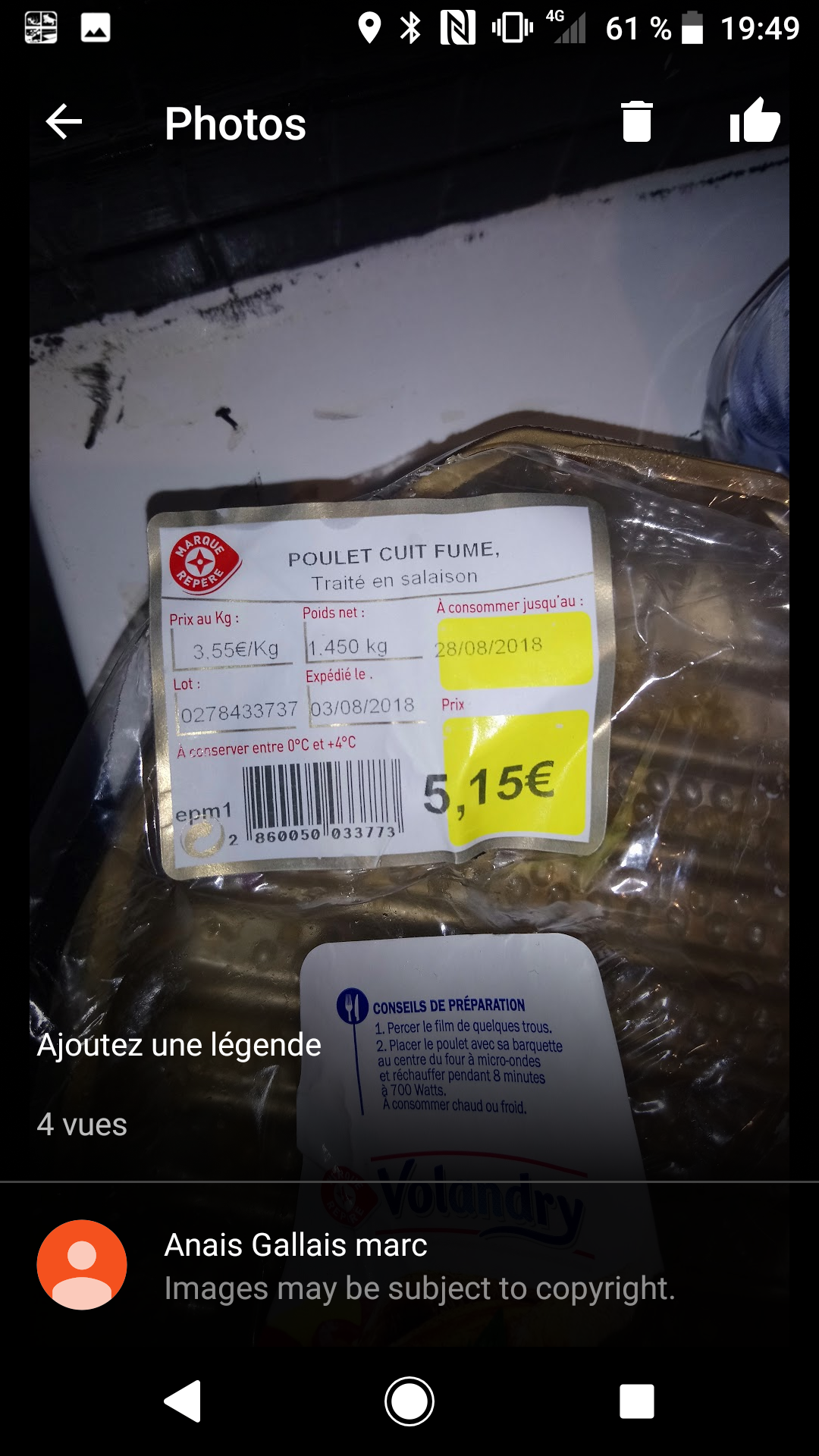Tap the system home button
Viewport: 819px width, 1456px height.
coord(409,1401)
